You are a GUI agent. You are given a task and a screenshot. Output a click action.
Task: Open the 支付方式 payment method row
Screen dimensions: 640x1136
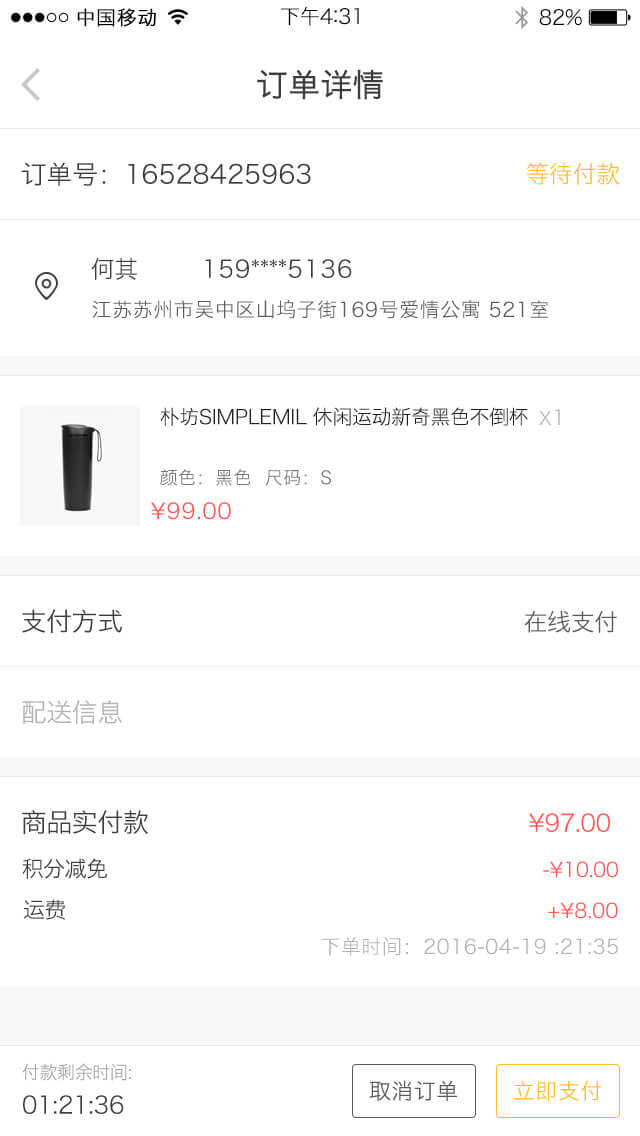pos(320,622)
